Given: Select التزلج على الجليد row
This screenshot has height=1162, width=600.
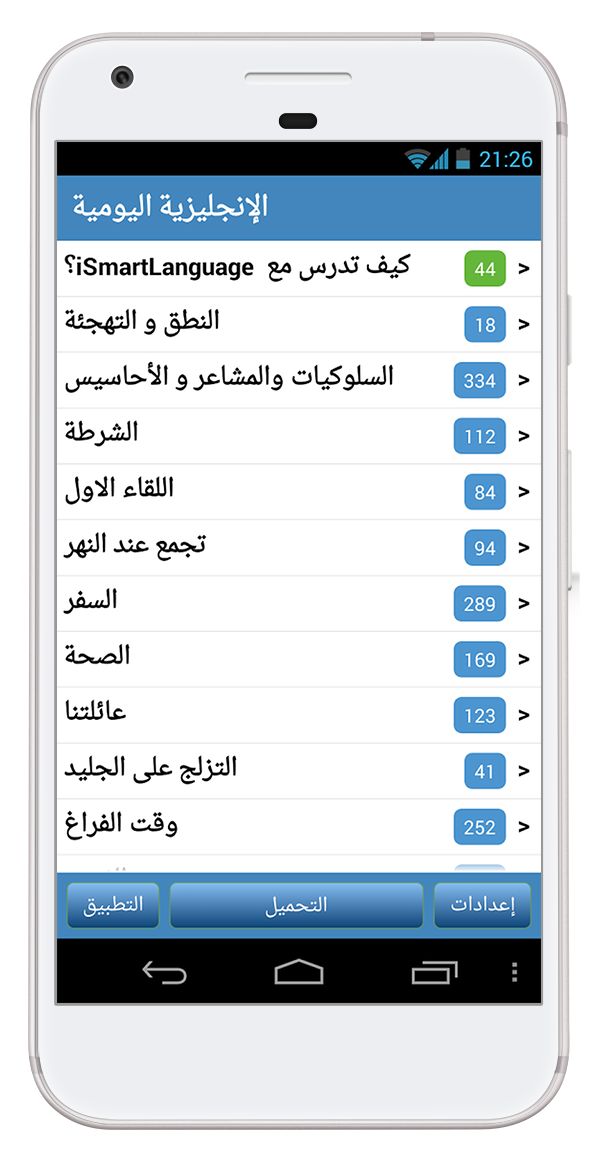Looking at the screenshot, I should [x=299, y=771].
